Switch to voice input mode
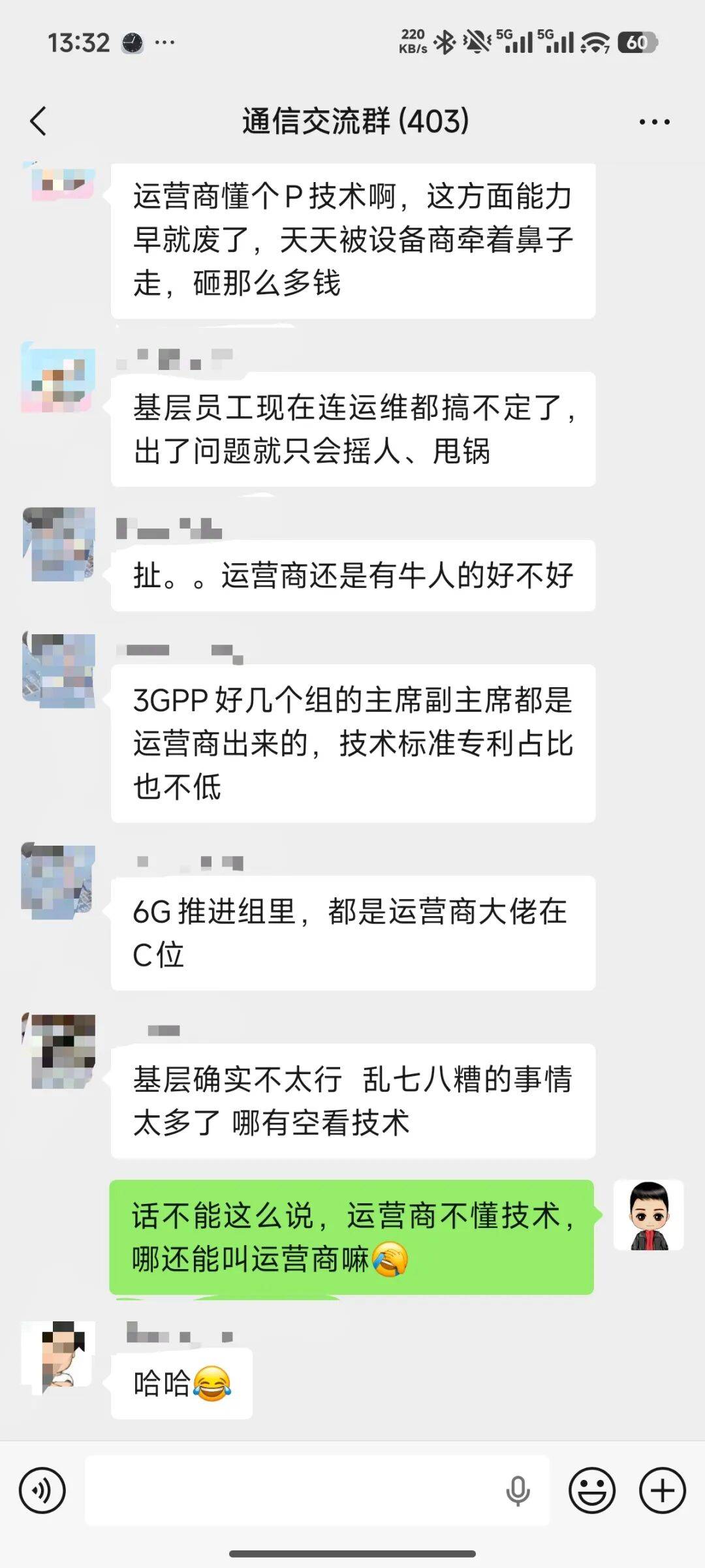 click(42, 1490)
